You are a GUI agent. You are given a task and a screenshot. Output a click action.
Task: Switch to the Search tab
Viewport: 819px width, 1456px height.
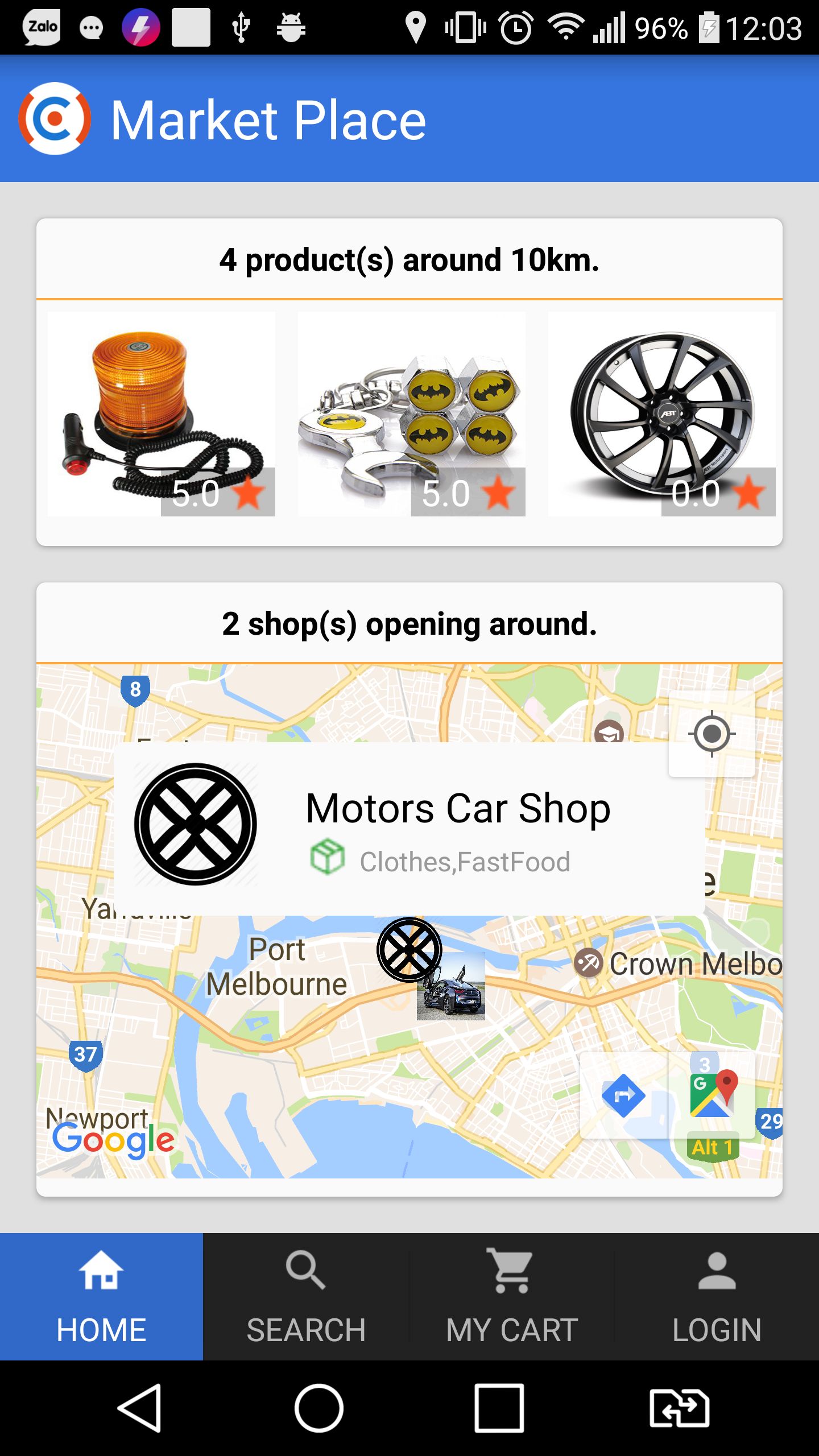click(x=306, y=1297)
